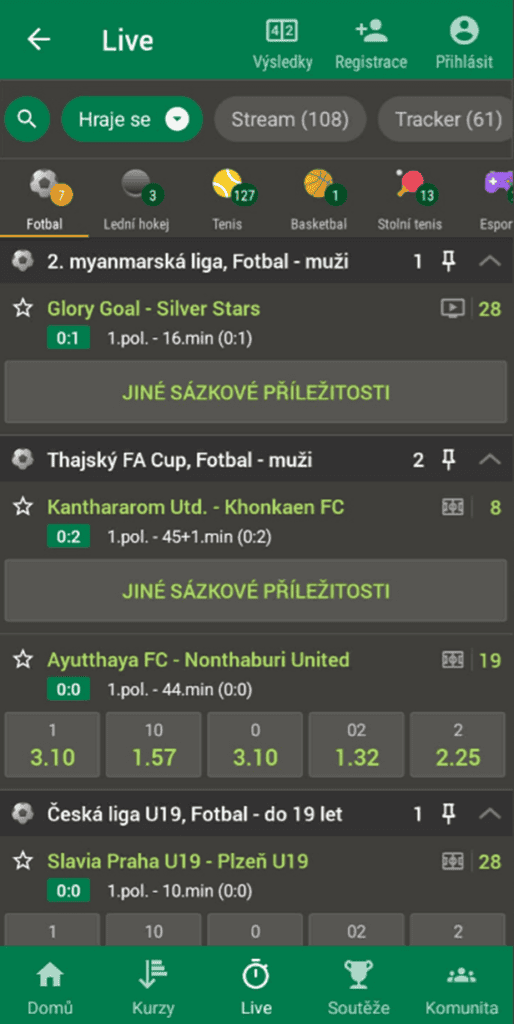Open the Kanthararom Utd. - Khonkaen FC match
This screenshot has width=514, height=1024.
pos(195,507)
